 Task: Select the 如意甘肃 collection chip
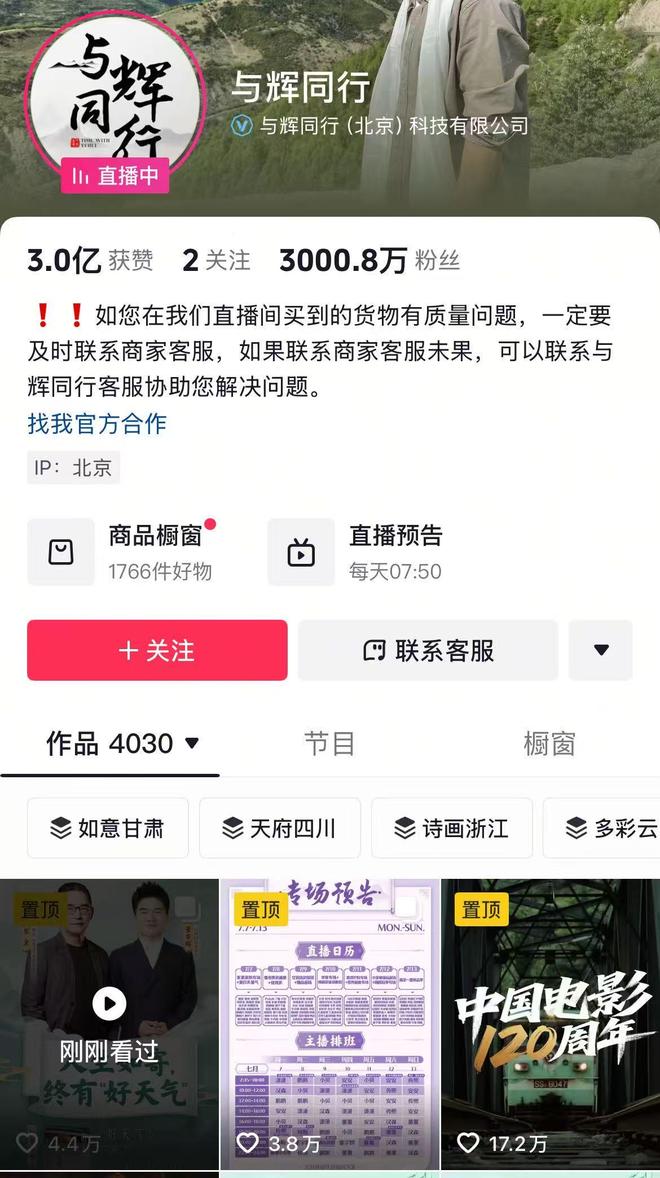[x=108, y=828]
